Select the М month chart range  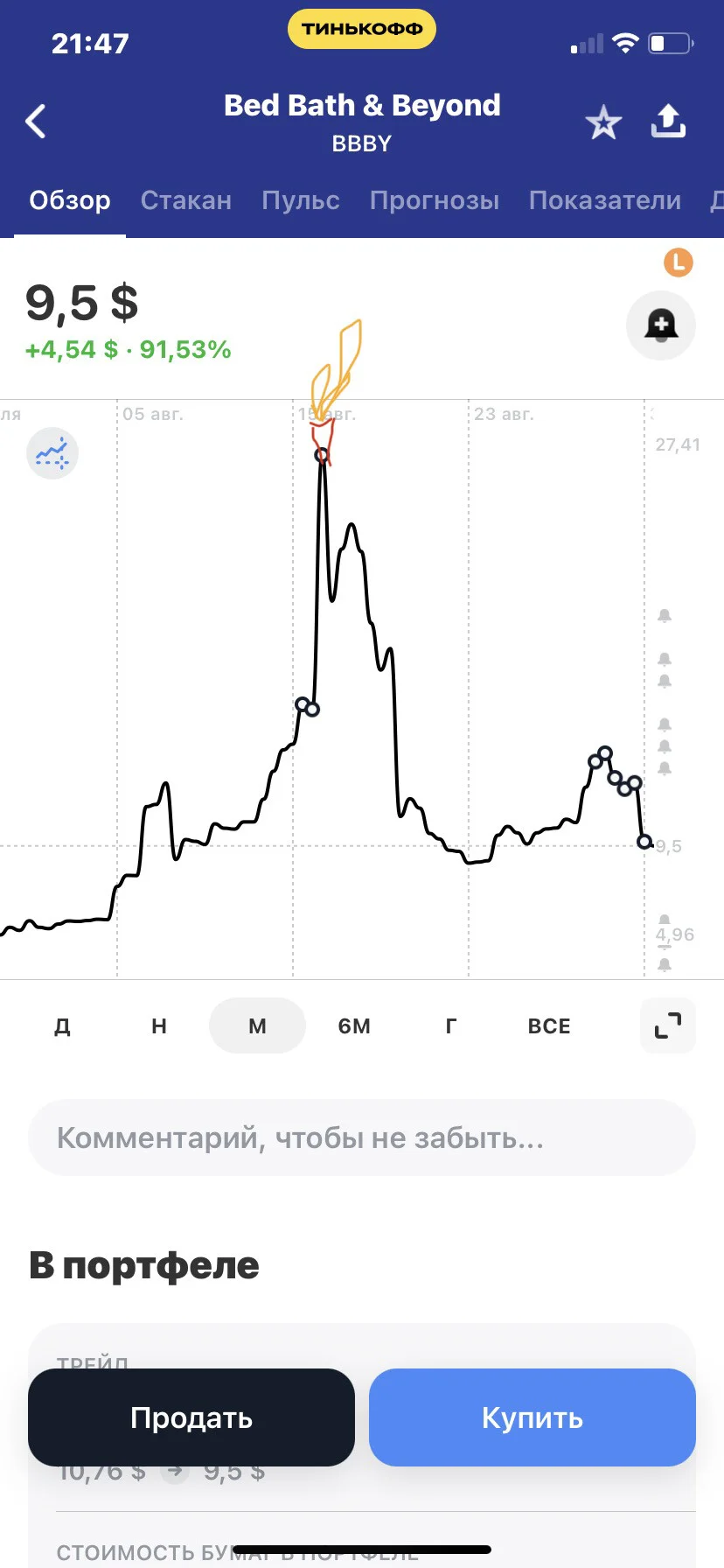257,1025
